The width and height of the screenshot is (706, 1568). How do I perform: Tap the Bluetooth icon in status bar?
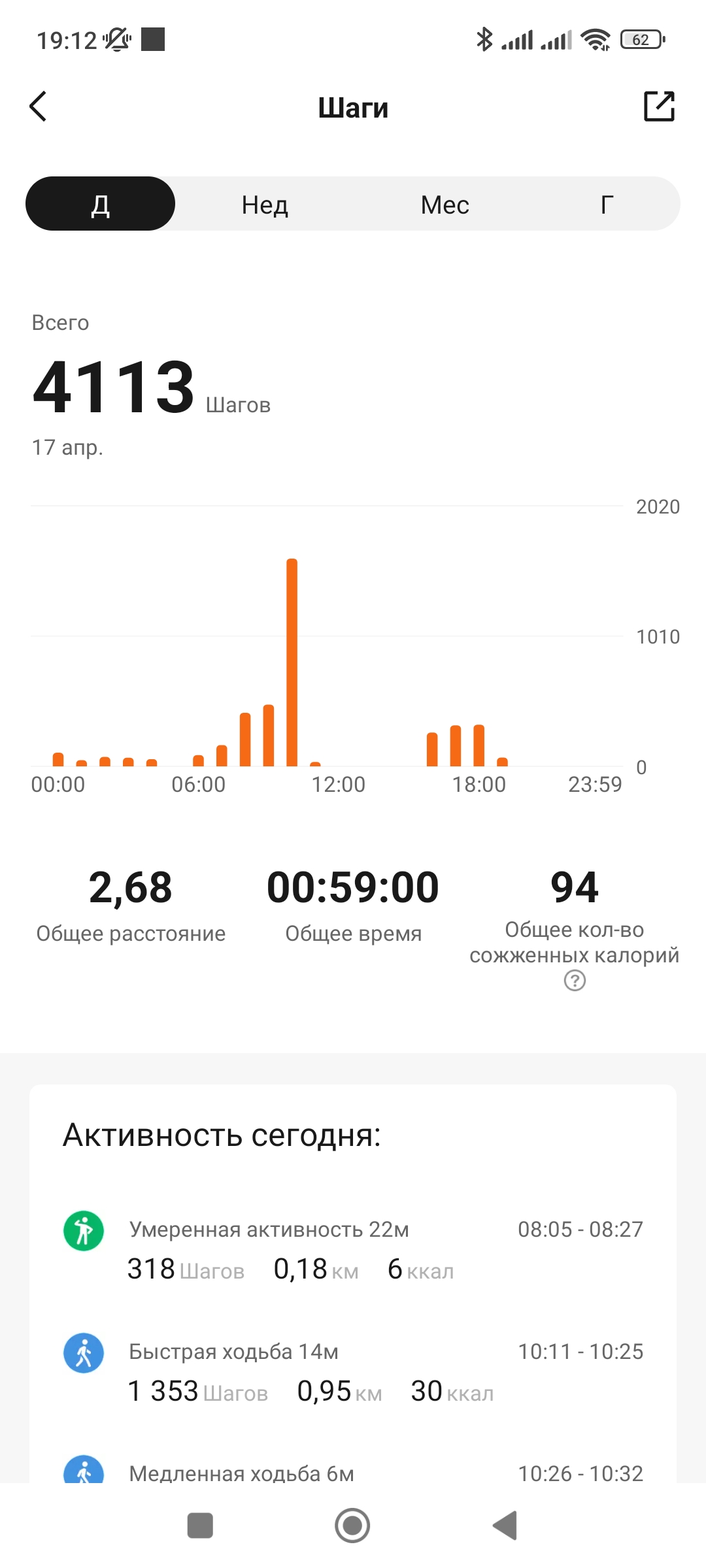coord(484,39)
